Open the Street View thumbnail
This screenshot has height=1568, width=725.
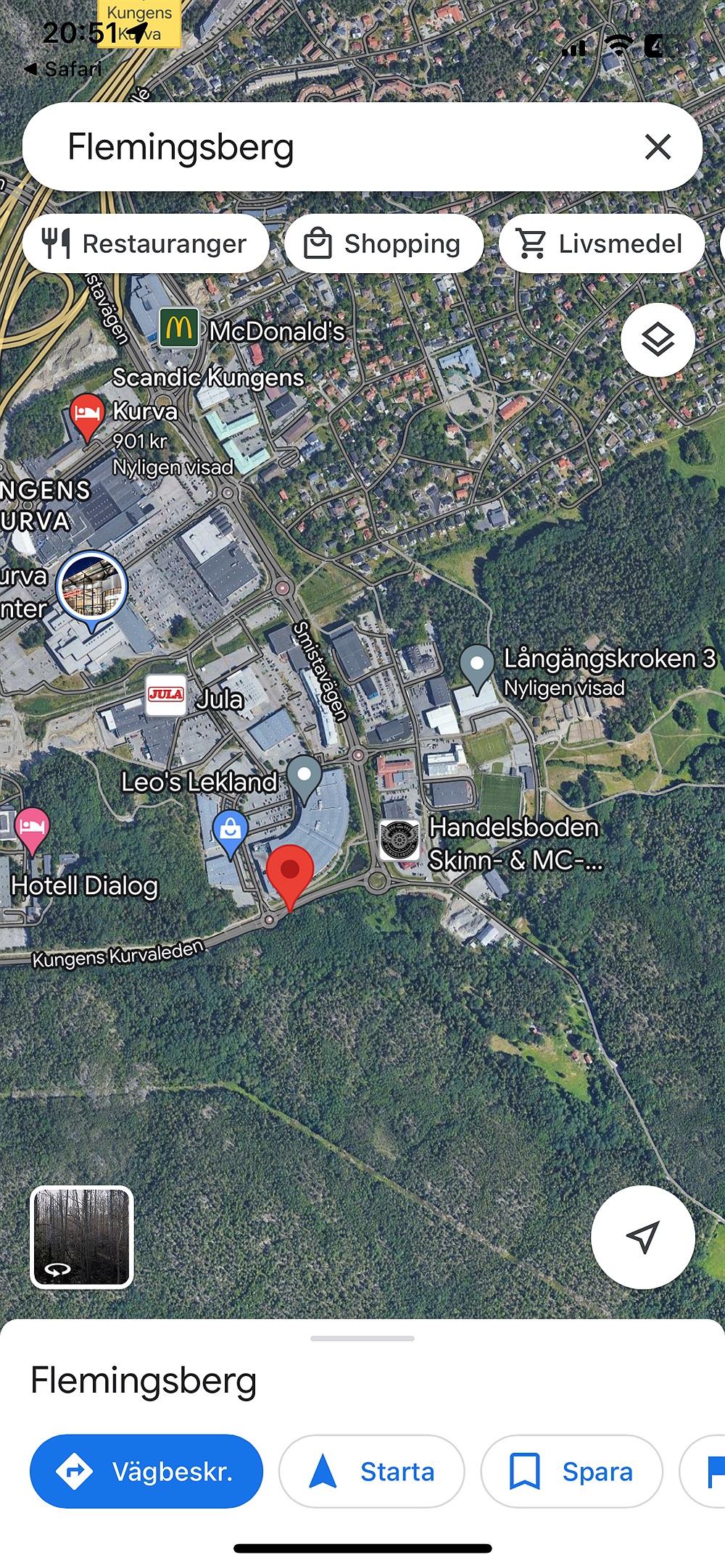pyautogui.click(x=82, y=1237)
